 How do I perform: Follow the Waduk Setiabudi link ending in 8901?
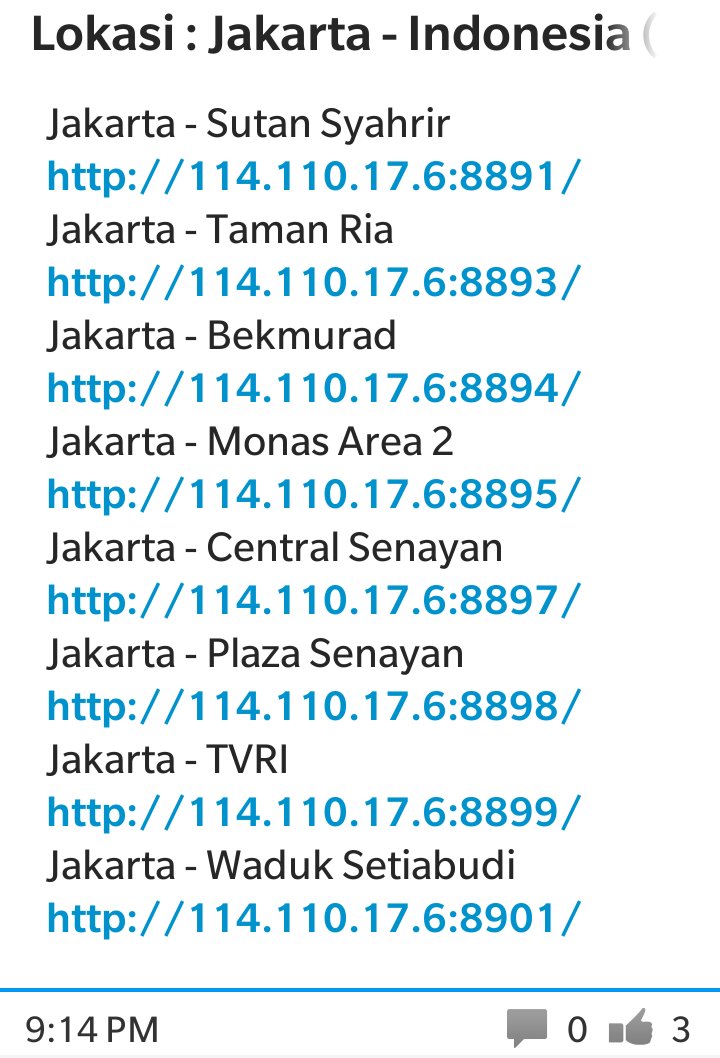tap(313, 918)
